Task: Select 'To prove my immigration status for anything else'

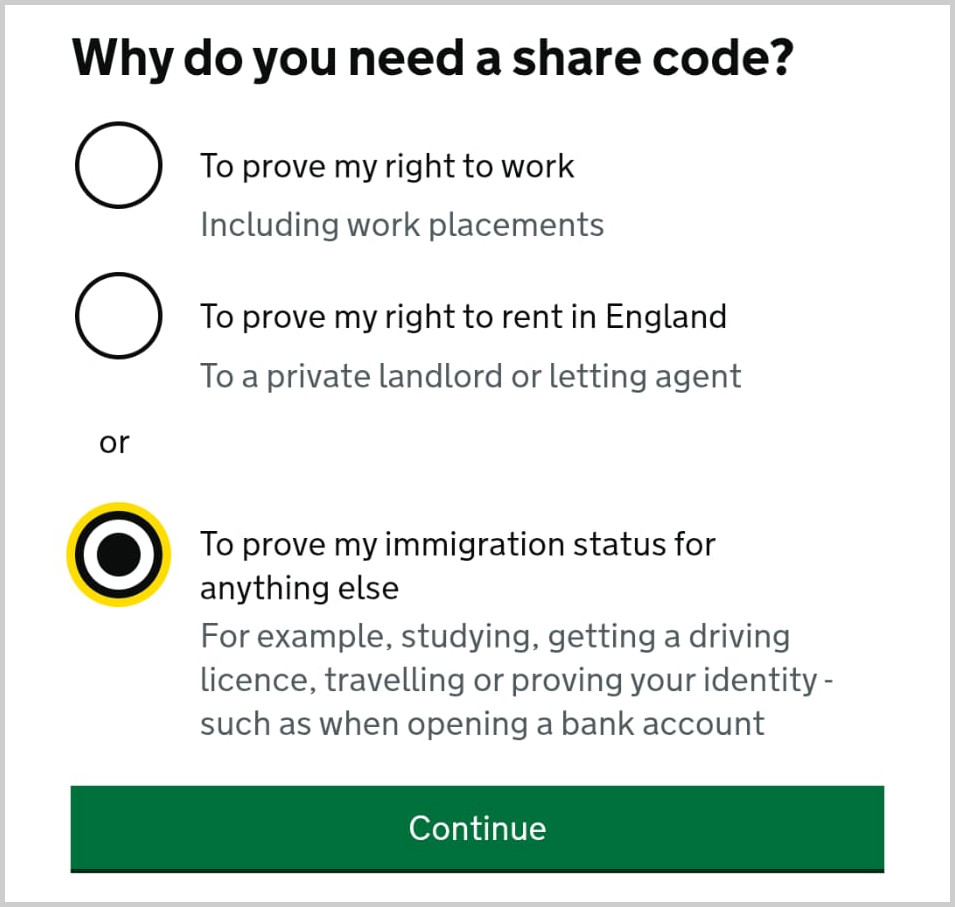Action: click(x=118, y=554)
